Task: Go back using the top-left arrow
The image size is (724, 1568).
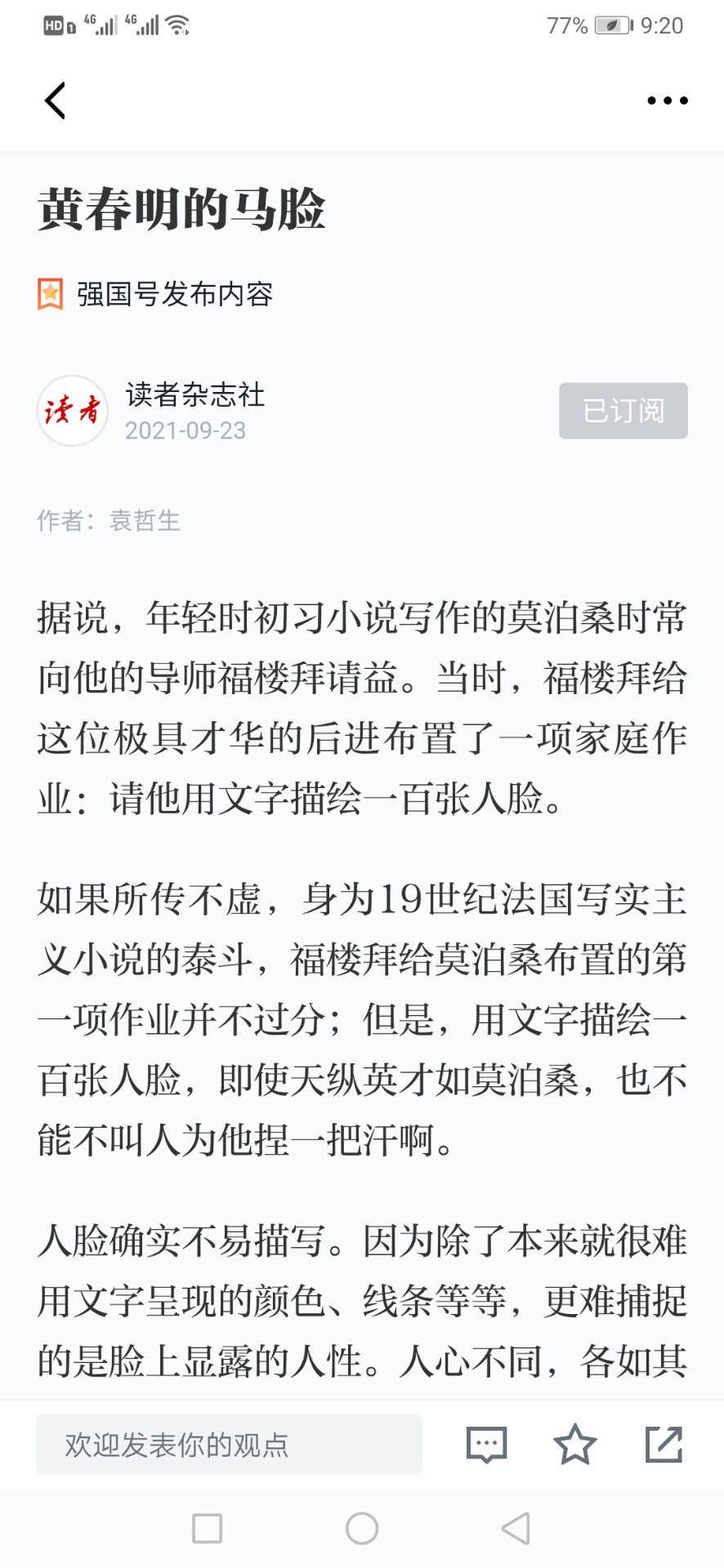Action: click(55, 101)
